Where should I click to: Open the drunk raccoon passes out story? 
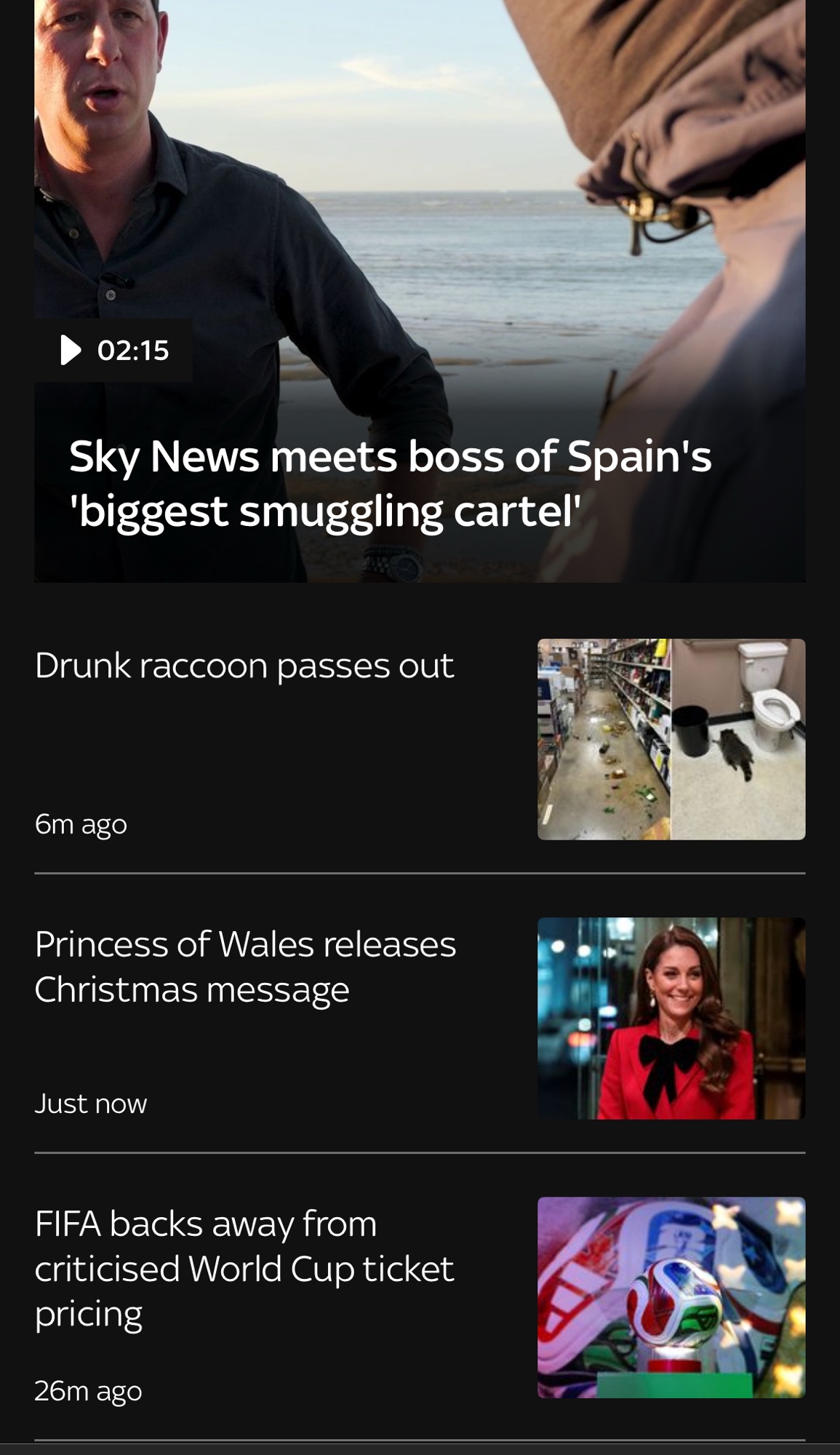(244, 666)
